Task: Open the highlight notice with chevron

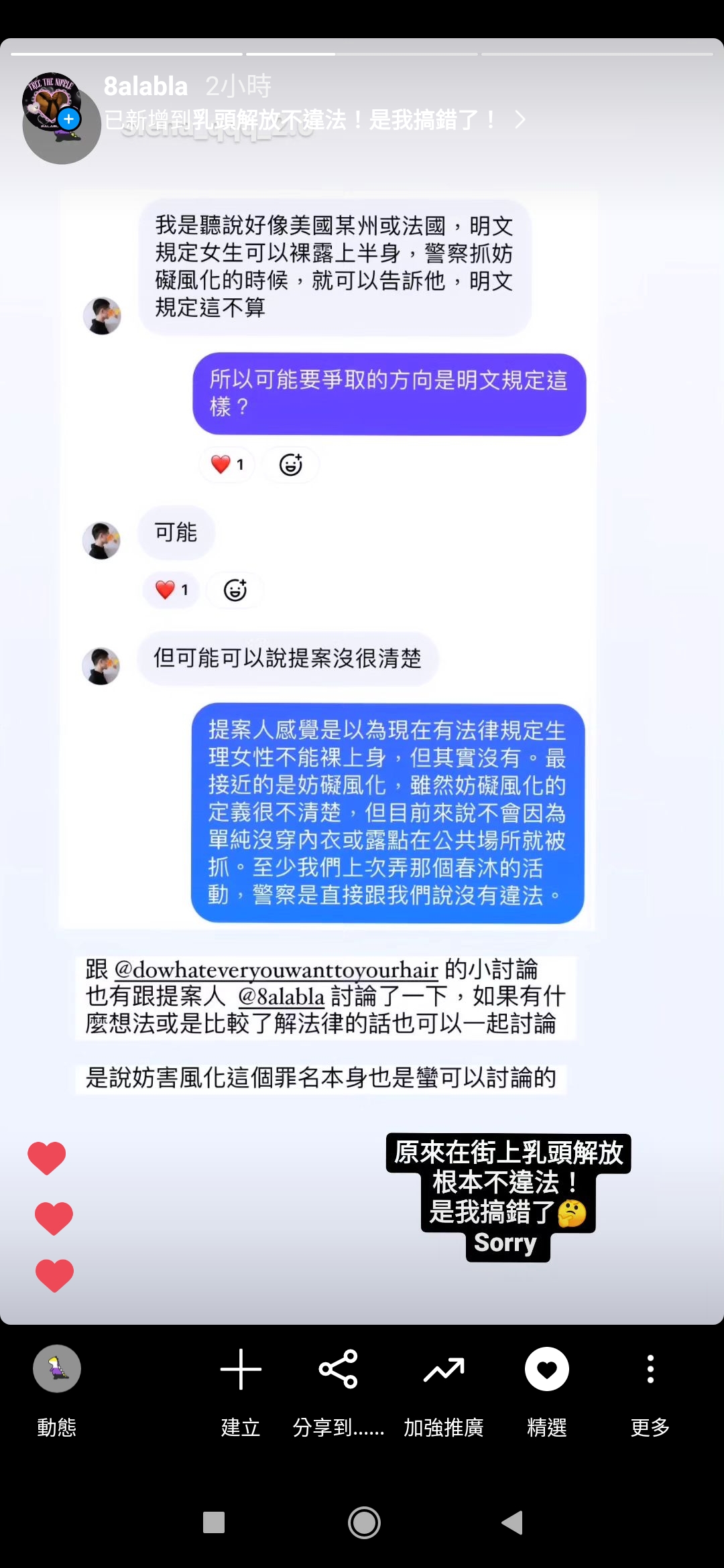Action: pyautogui.click(x=315, y=120)
